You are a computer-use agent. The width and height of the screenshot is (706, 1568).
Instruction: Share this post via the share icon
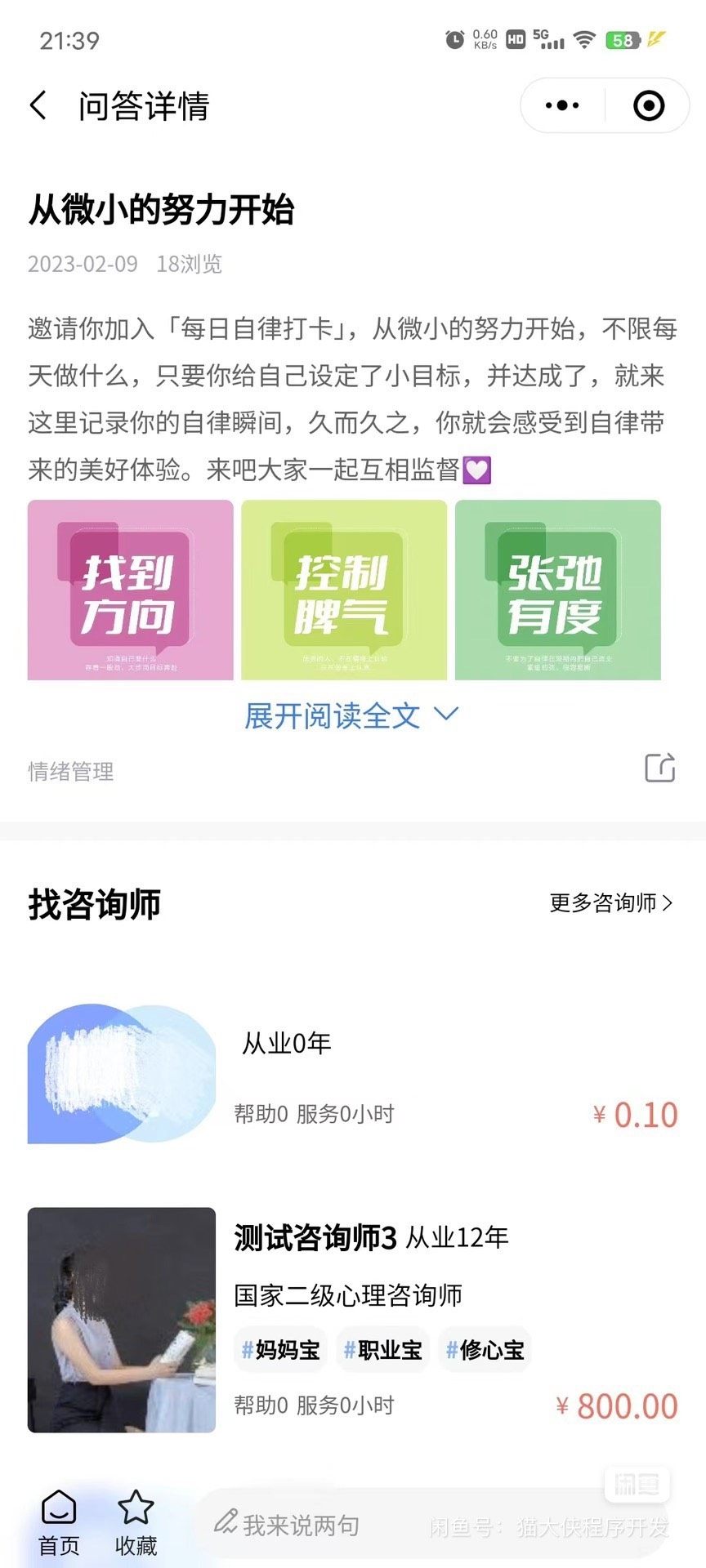(659, 768)
